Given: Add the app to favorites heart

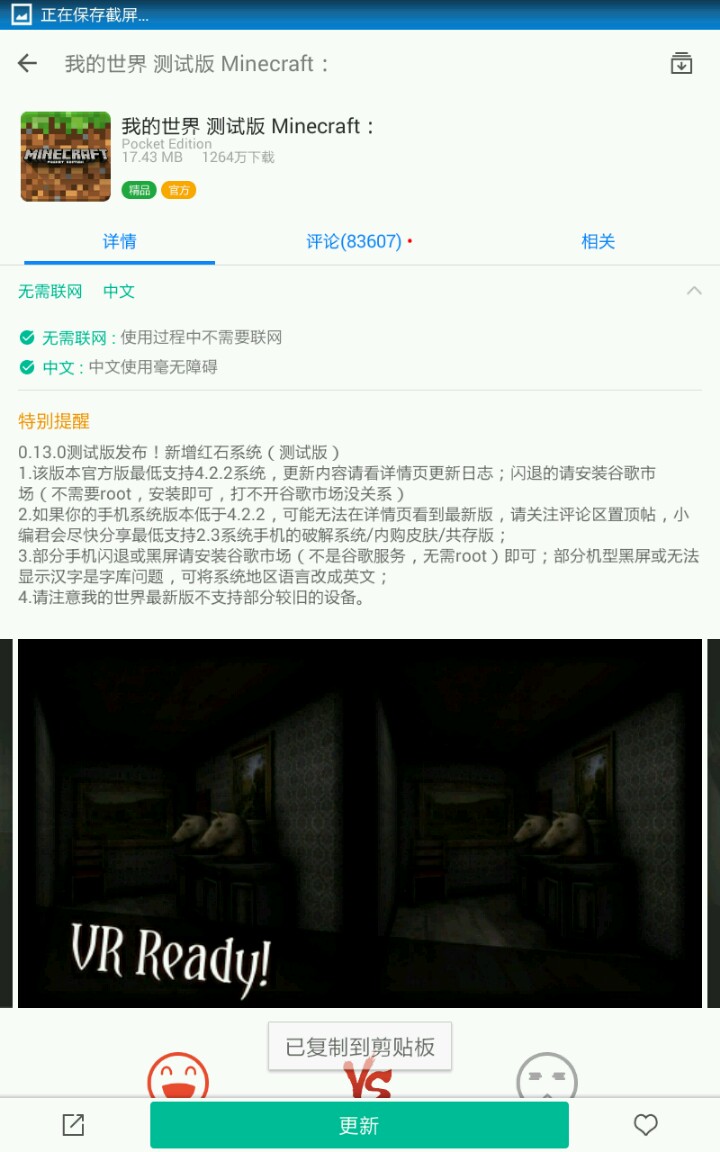Looking at the screenshot, I should 646,1125.
